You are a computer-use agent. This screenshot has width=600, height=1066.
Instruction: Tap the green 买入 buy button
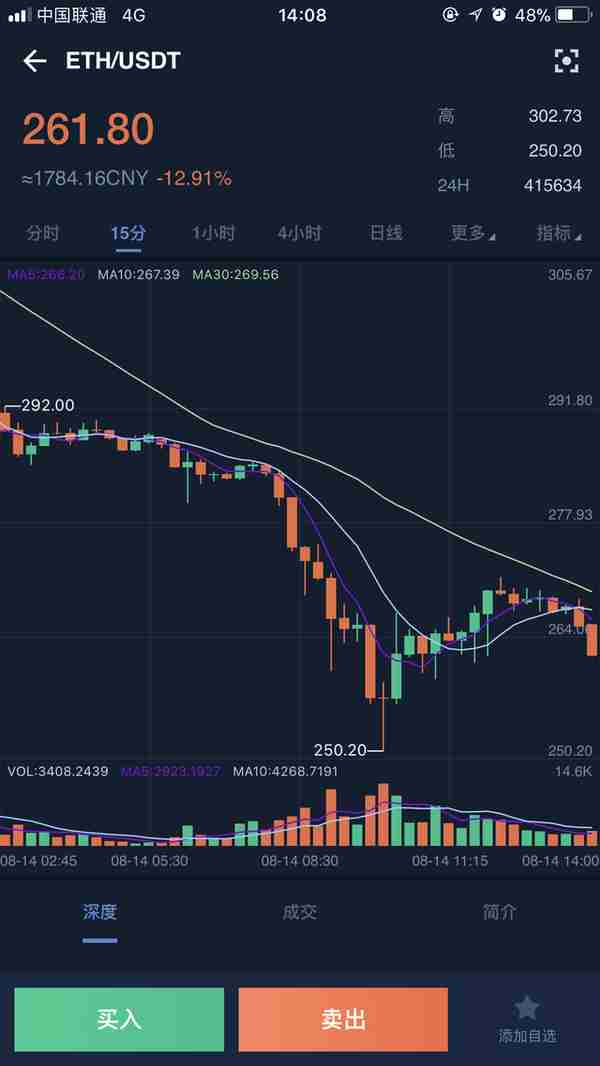coord(119,1019)
